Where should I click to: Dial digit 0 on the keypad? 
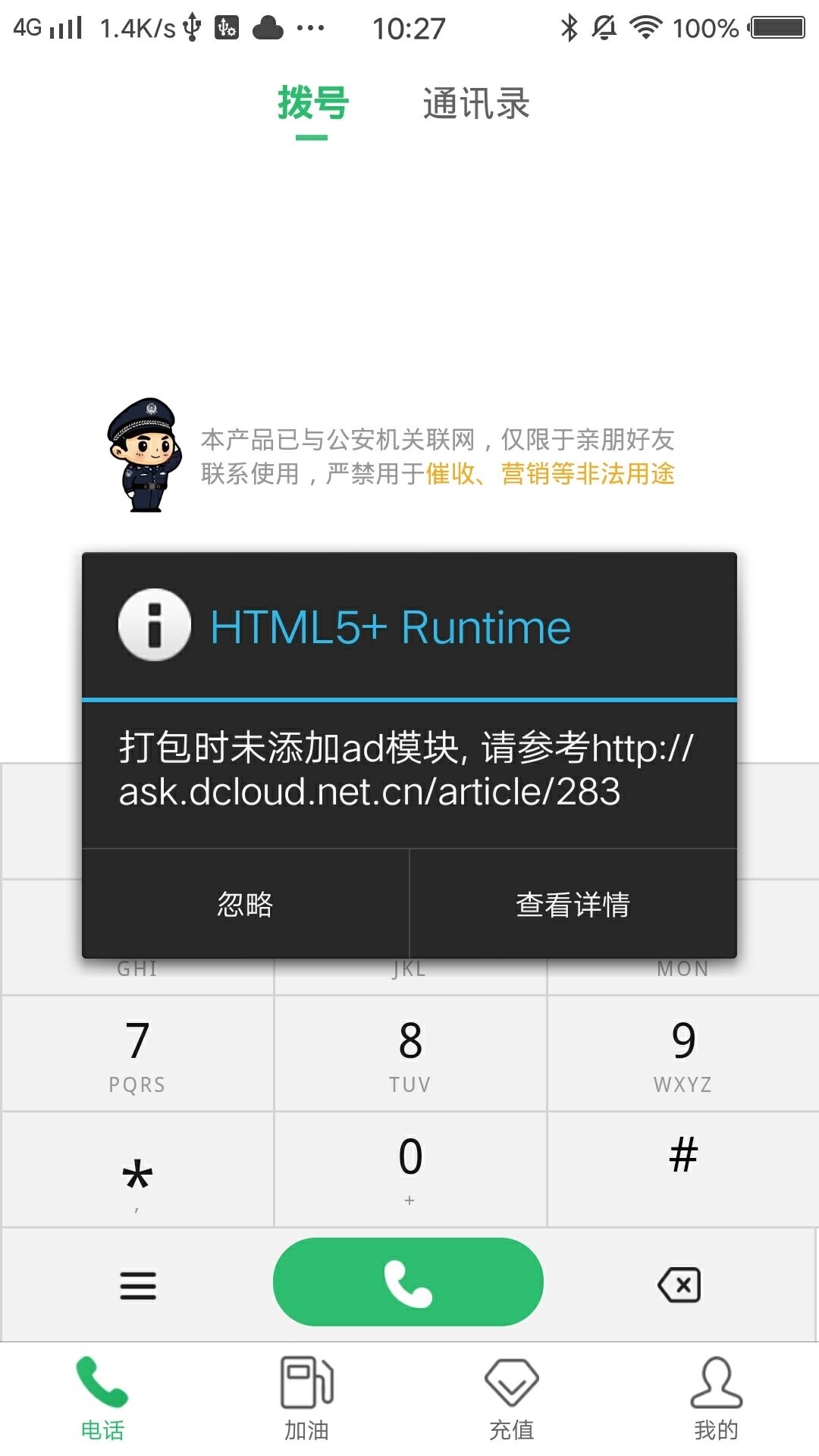click(x=410, y=1168)
